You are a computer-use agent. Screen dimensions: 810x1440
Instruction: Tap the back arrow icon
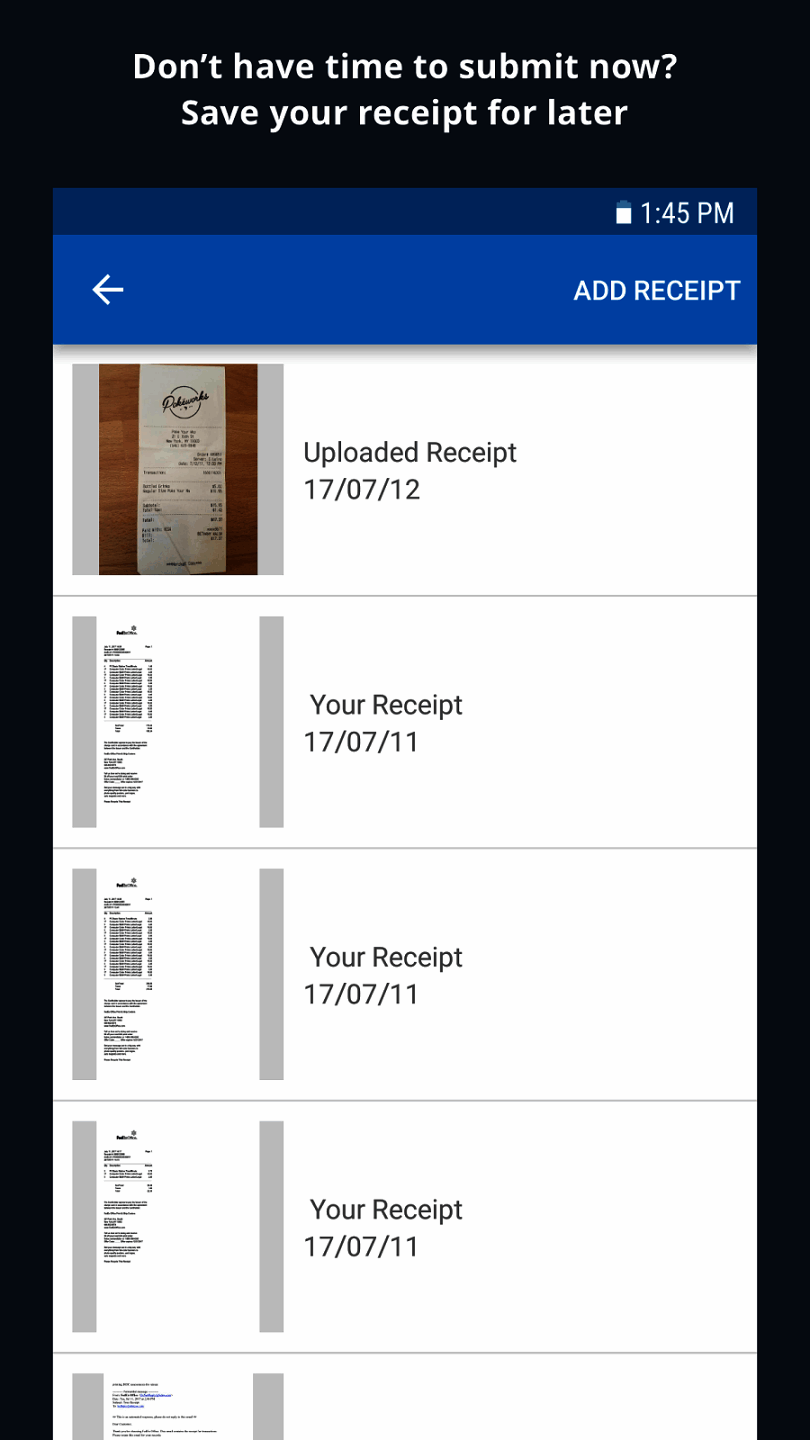(107, 289)
